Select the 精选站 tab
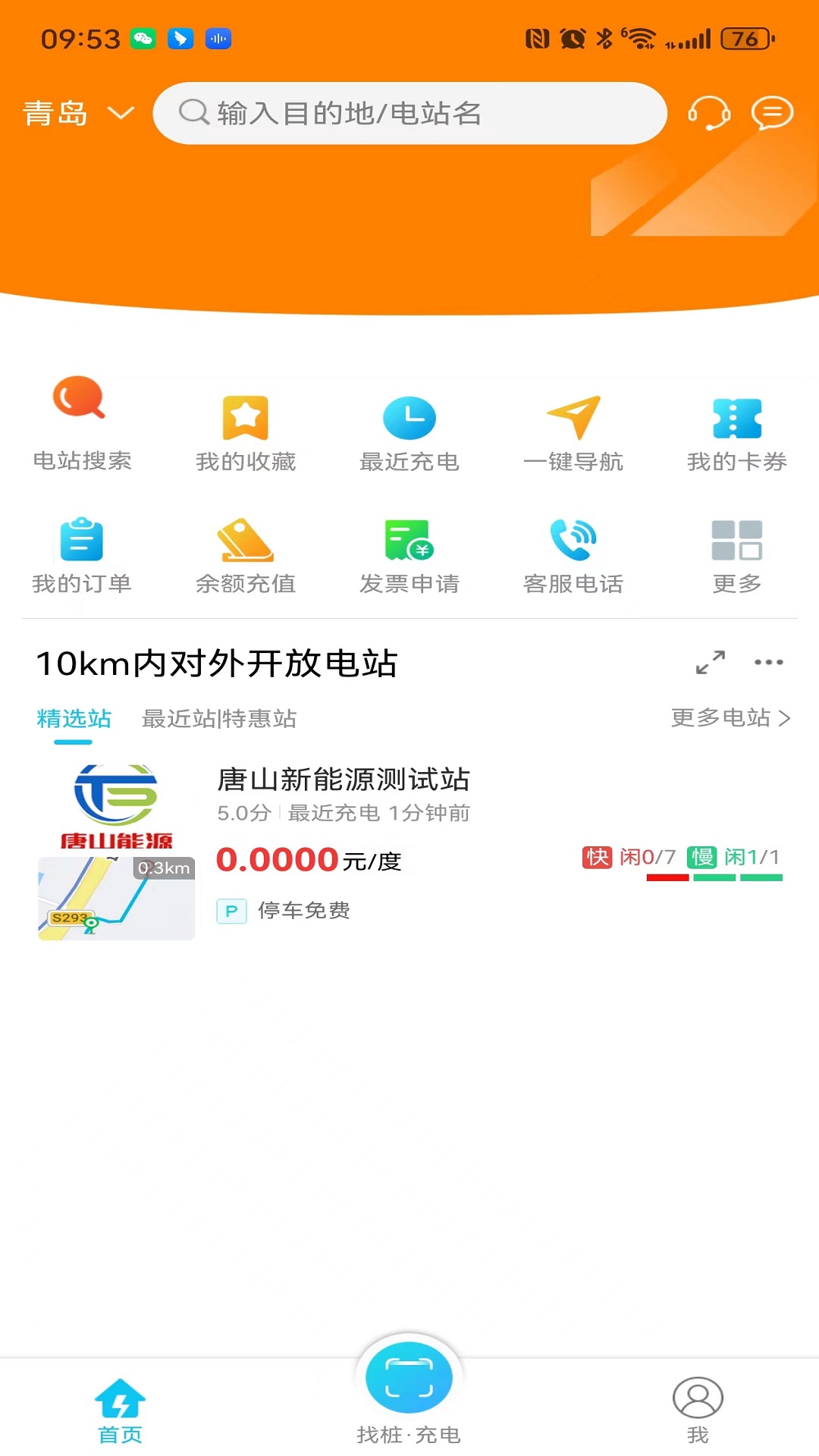 (73, 719)
